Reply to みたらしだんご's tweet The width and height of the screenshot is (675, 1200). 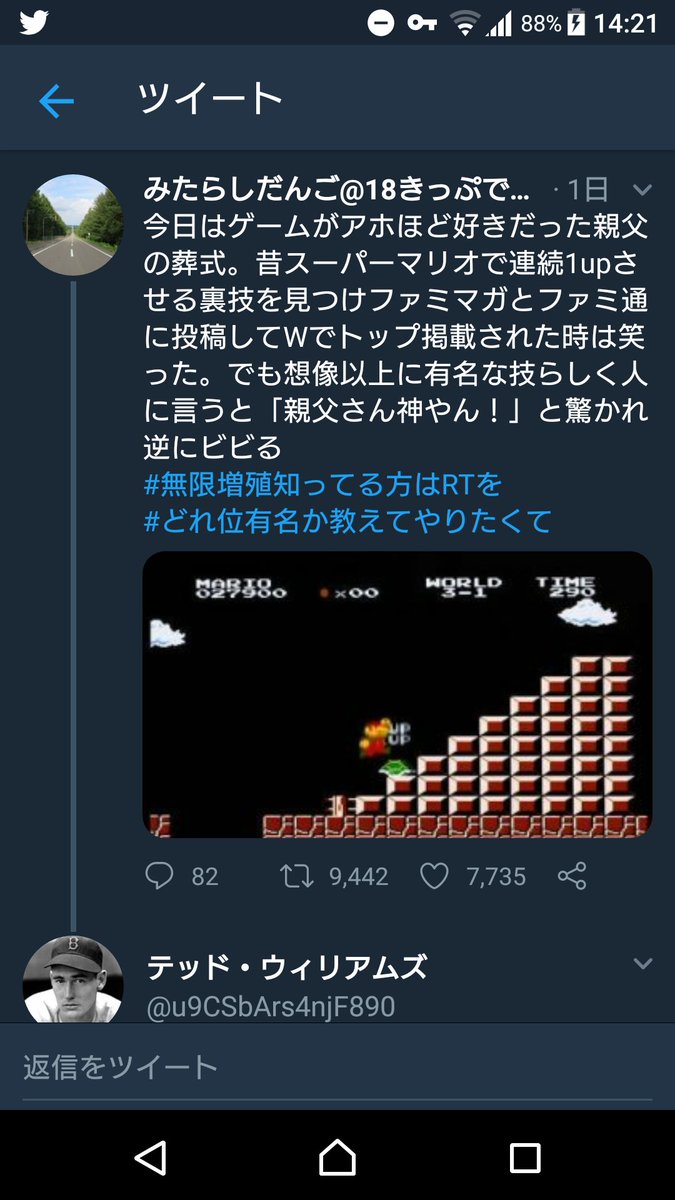(x=160, y=877)
